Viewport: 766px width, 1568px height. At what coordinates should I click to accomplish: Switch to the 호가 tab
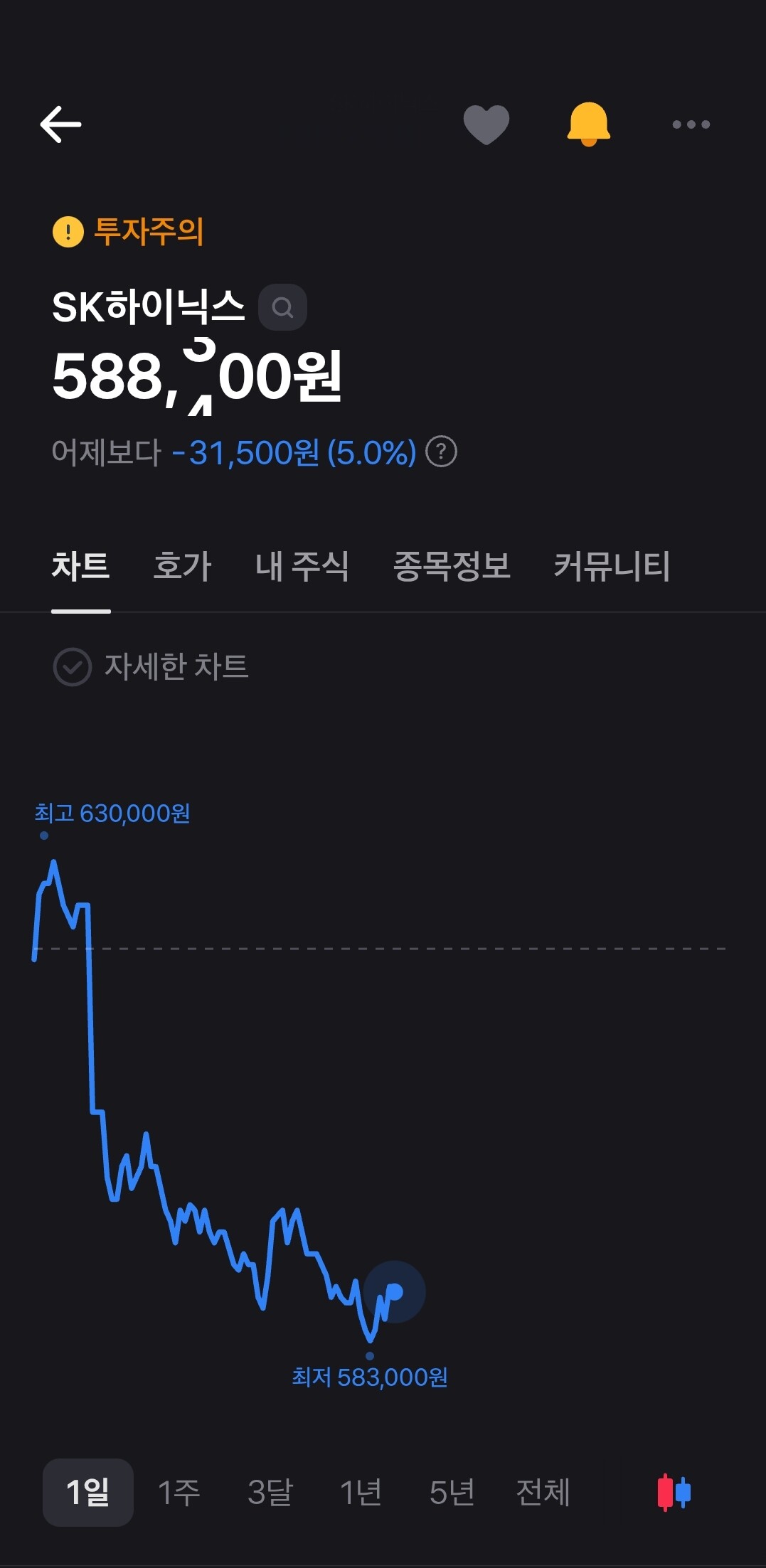tap(182, 567)
